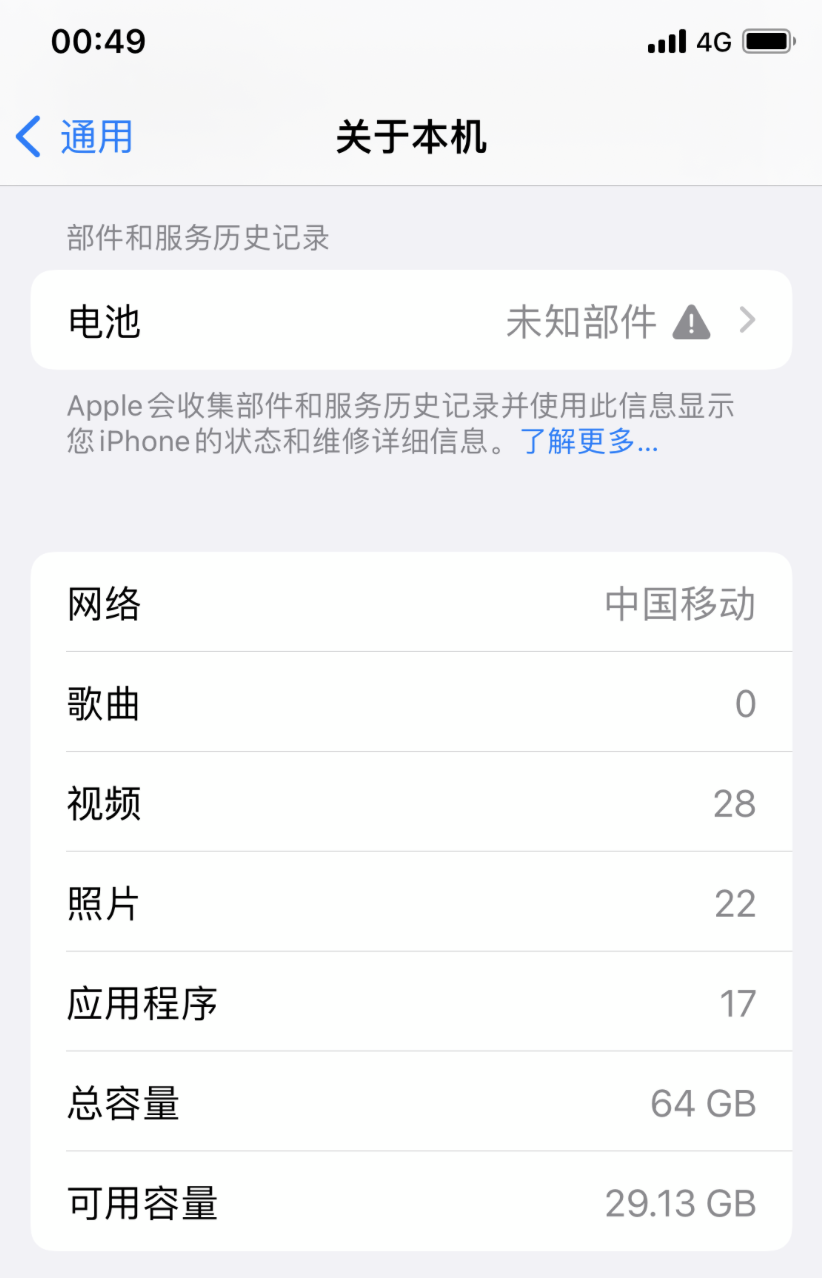Open the 电池 未知部件 details row

click(411, 321)
